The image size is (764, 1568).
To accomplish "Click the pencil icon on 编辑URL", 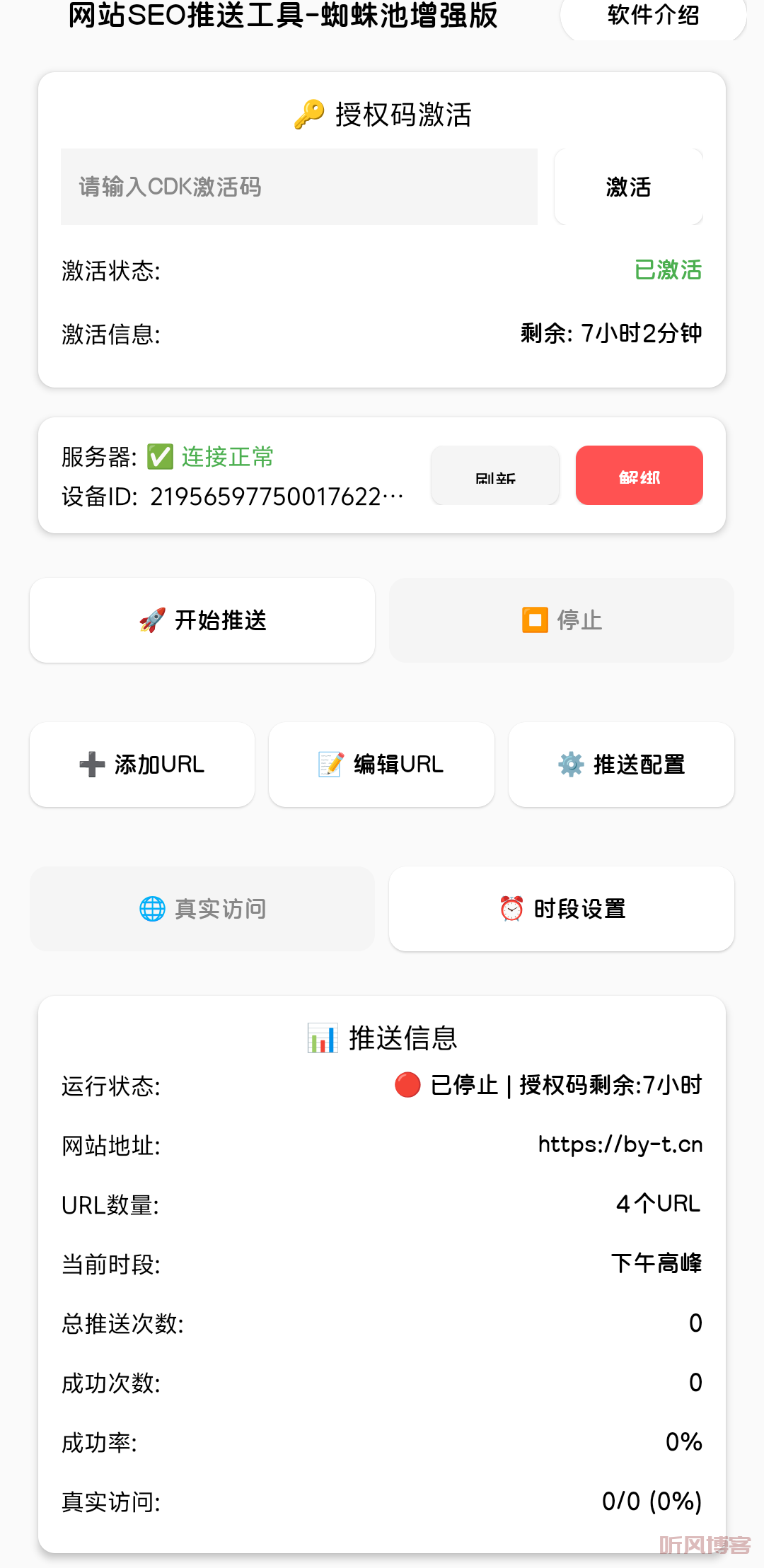I will tap(330, 765).
